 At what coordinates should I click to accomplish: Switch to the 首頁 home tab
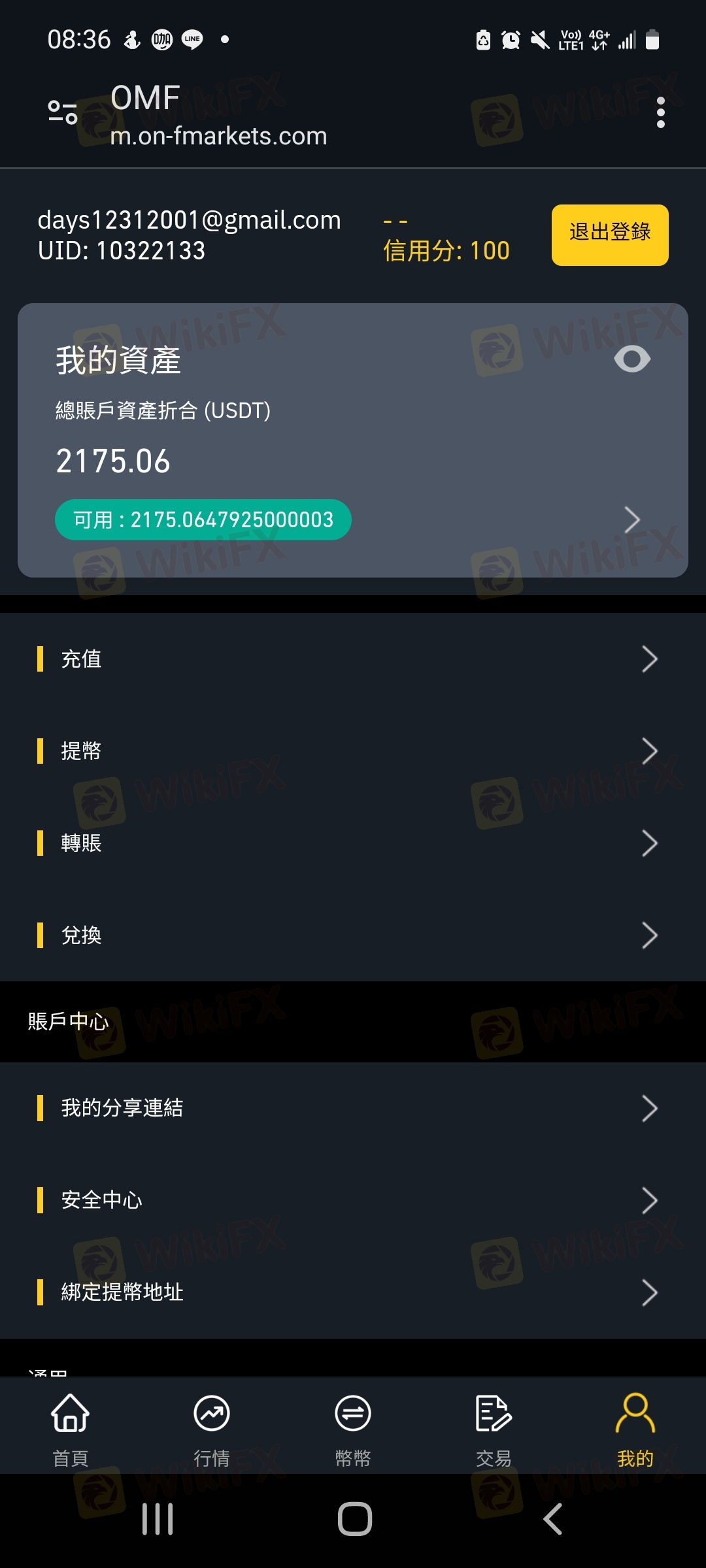click(71, 1429)
